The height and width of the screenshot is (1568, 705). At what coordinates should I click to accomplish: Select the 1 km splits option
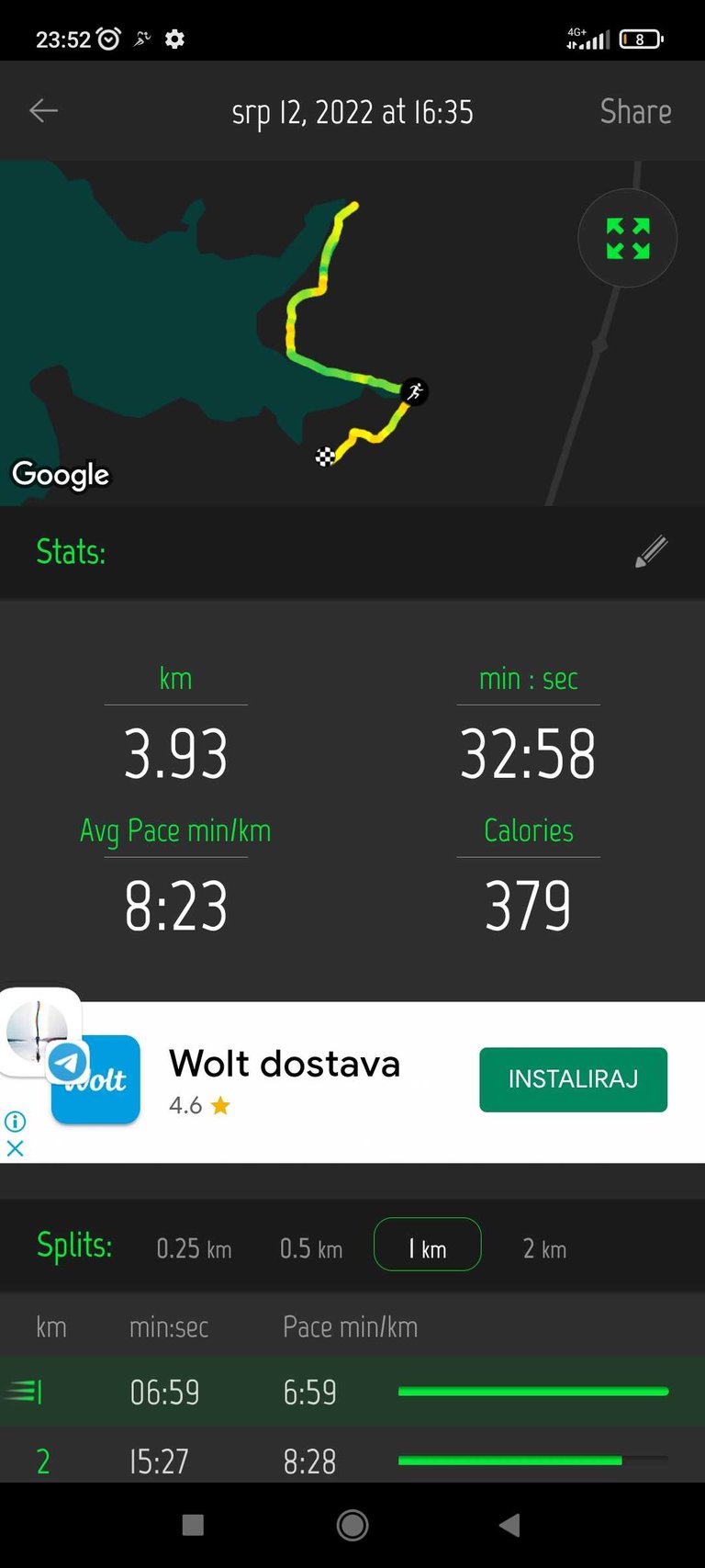[427, 1246]
